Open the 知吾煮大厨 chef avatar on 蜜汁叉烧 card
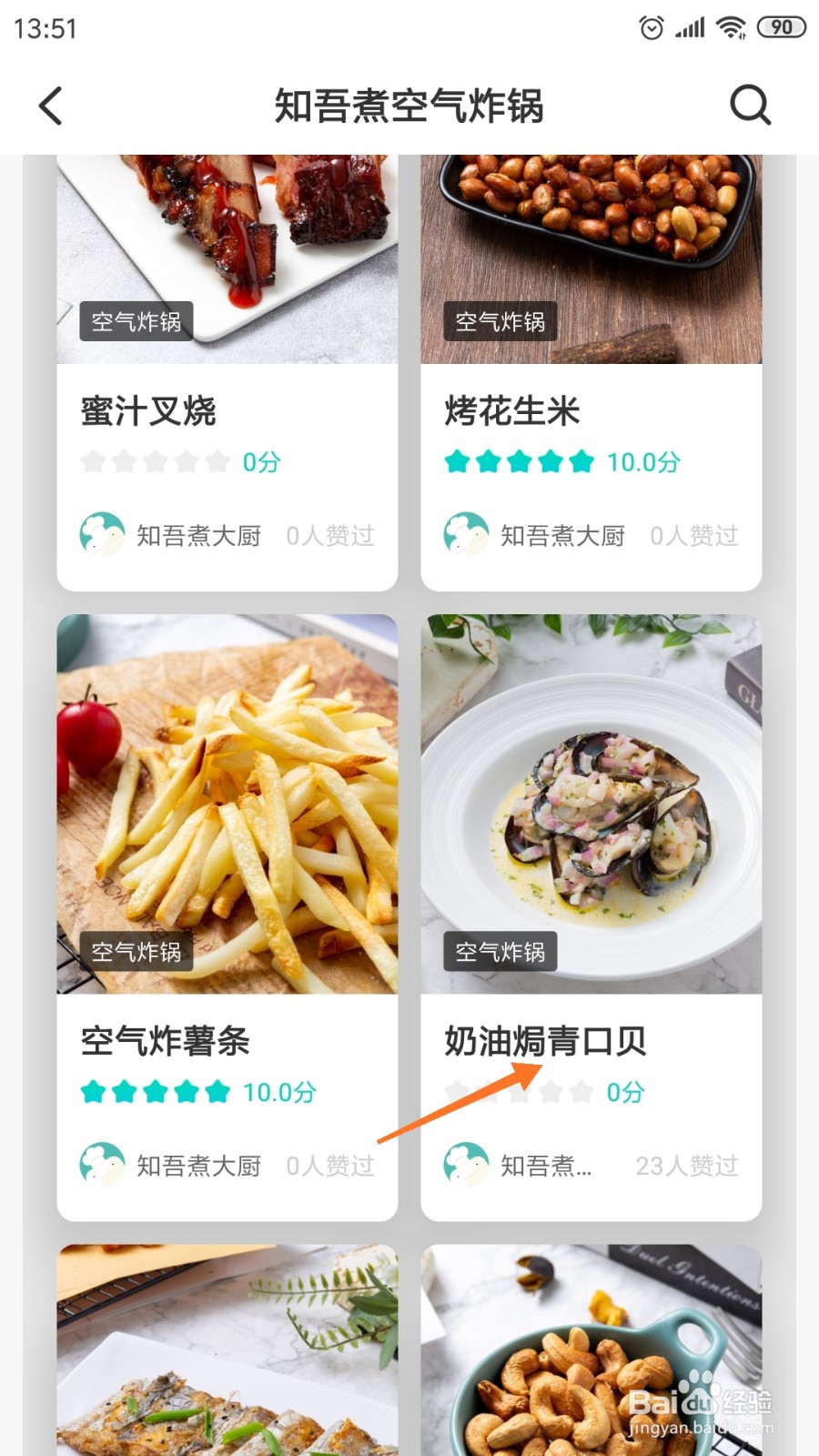Image resolution: width=819 pixels, height=1456 pixels. pyautogui.click(x=102, y=535)
